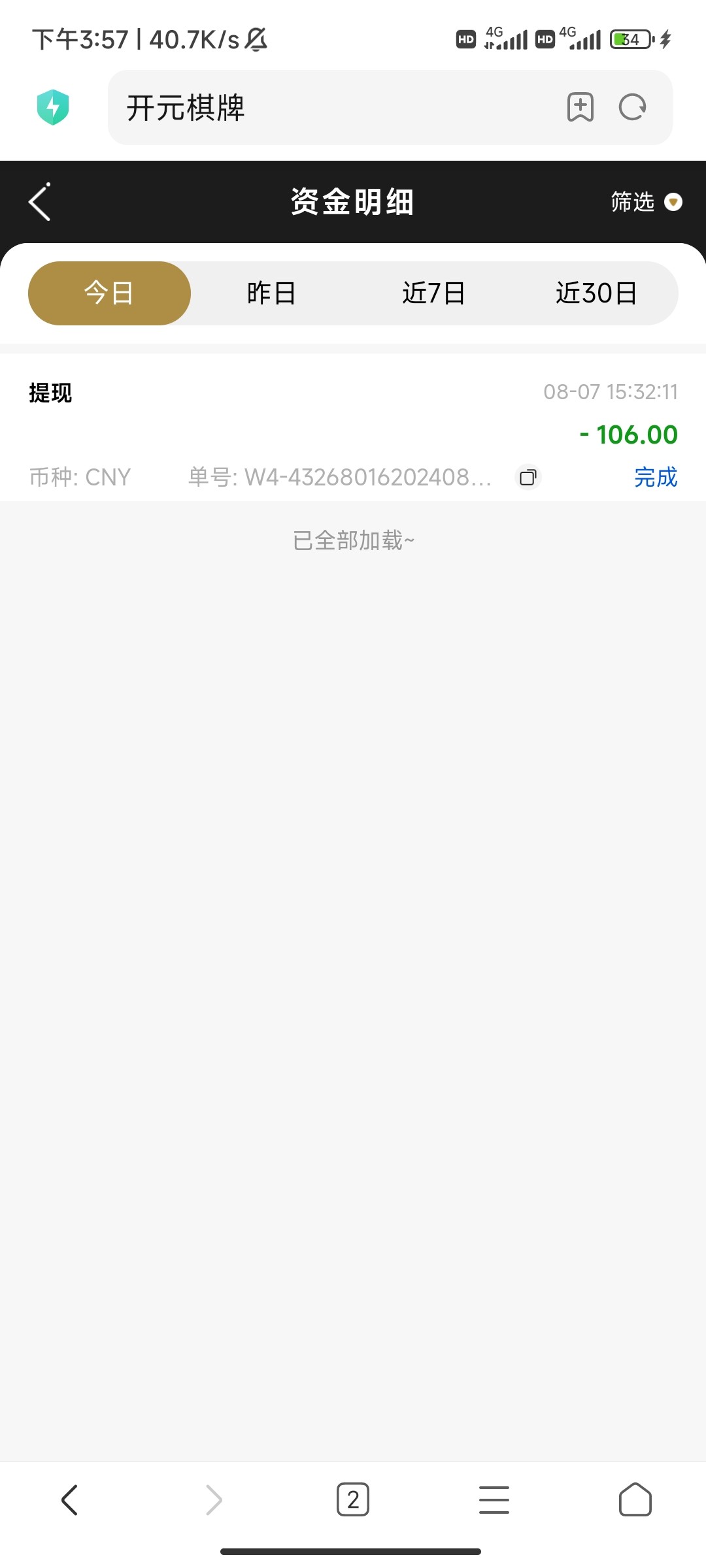Open the browser tab switcher
The image size is (706, 1568).
353,1499
